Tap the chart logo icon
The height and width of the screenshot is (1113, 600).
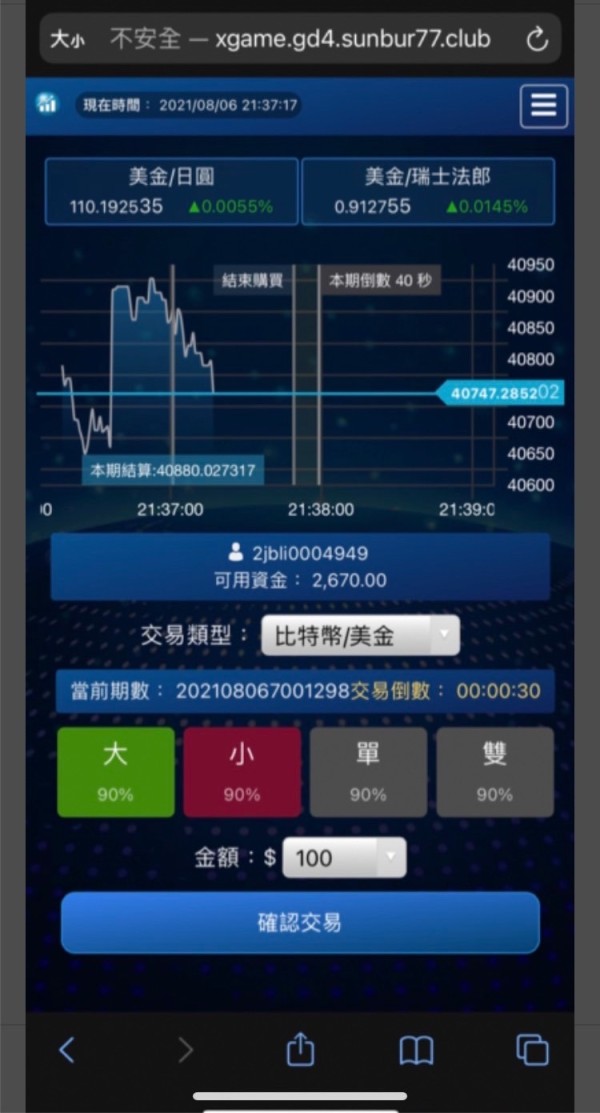47,104
